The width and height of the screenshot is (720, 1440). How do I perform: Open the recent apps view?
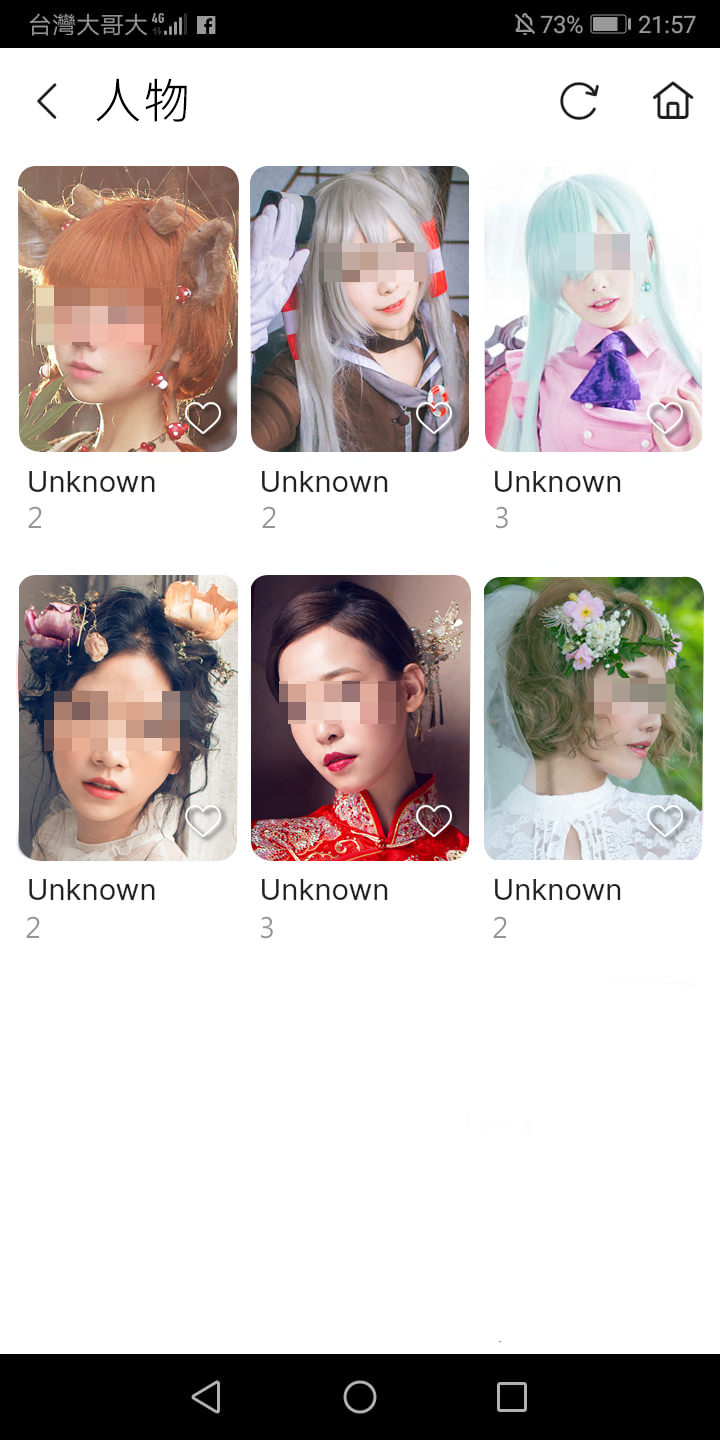click(x=512, y=1397)
